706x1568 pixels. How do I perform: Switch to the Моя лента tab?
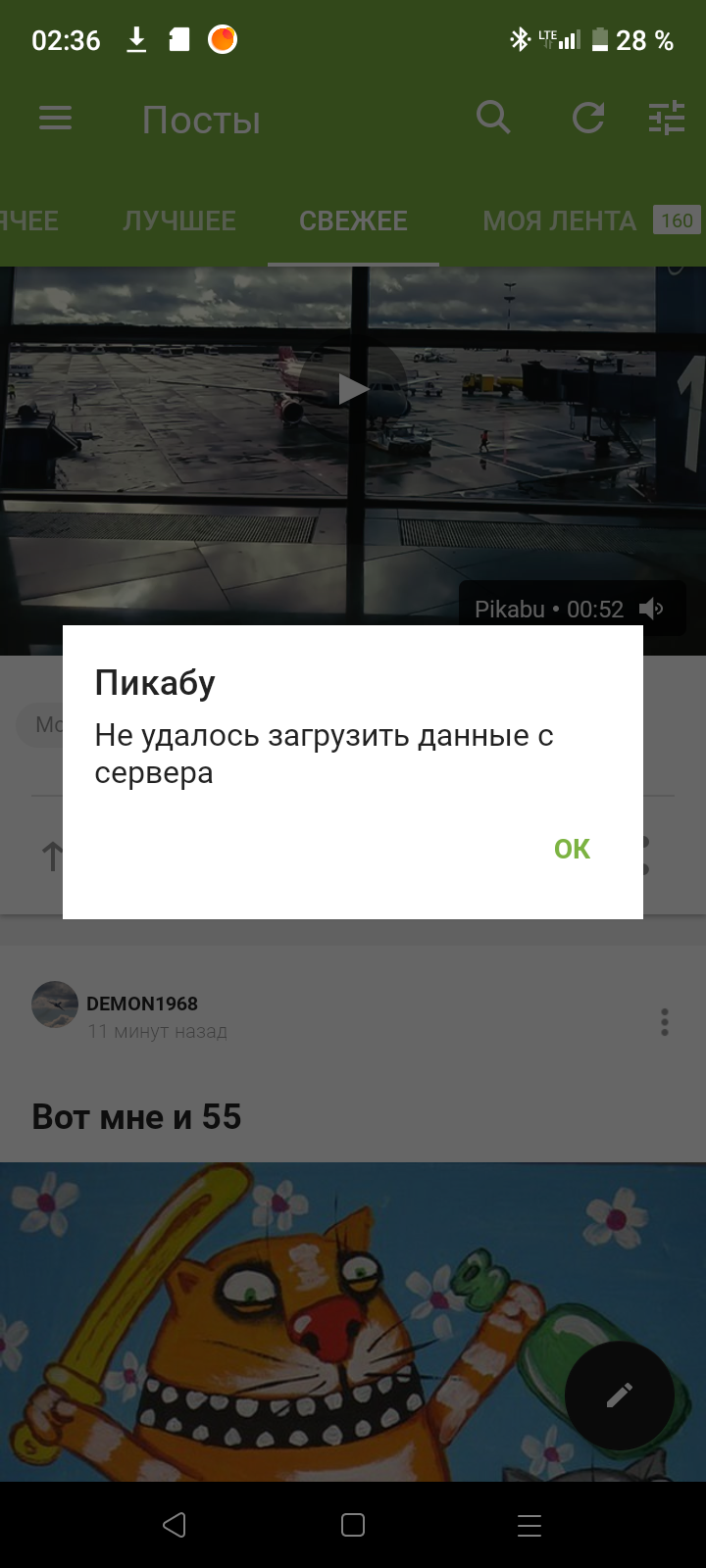pos(560,220)
